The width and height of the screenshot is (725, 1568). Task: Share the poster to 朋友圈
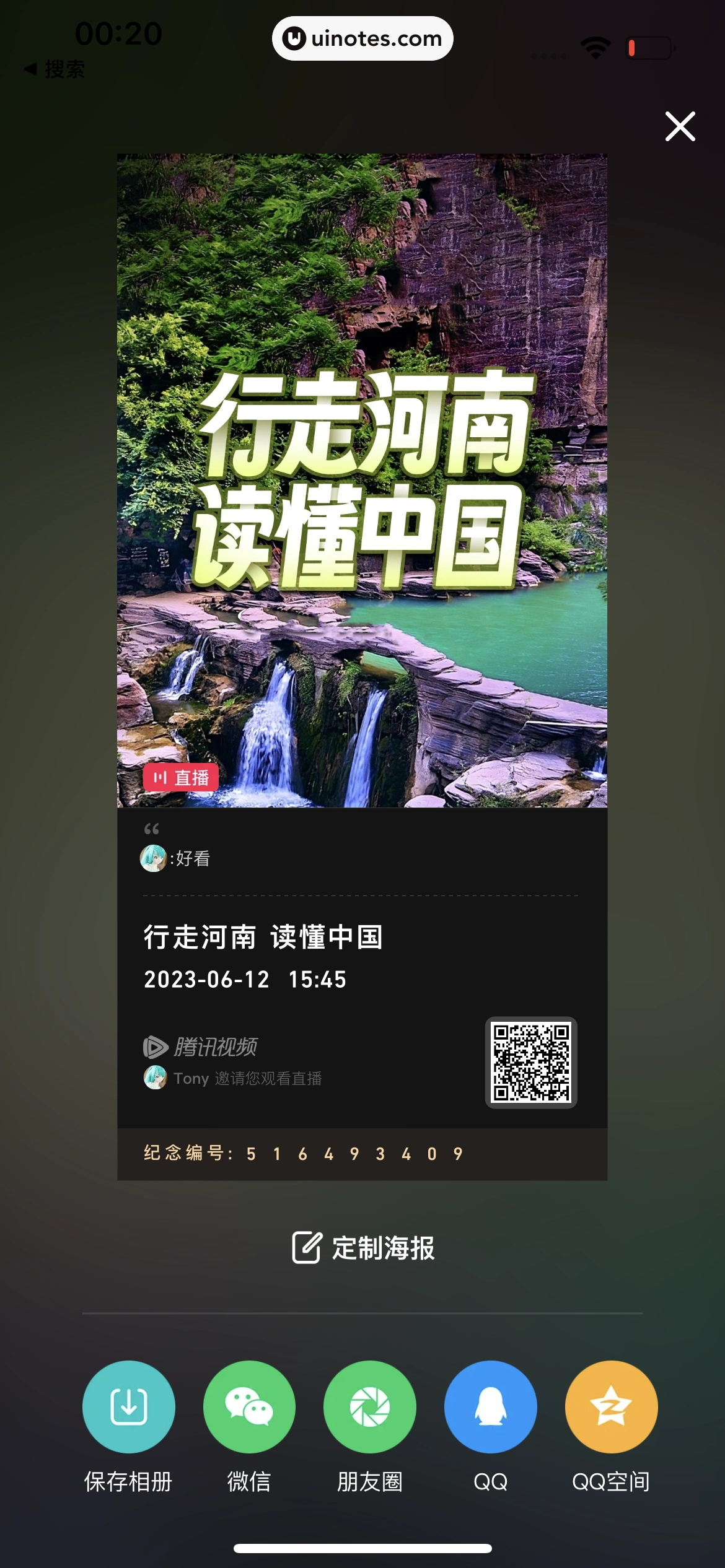coord(370,1406)
